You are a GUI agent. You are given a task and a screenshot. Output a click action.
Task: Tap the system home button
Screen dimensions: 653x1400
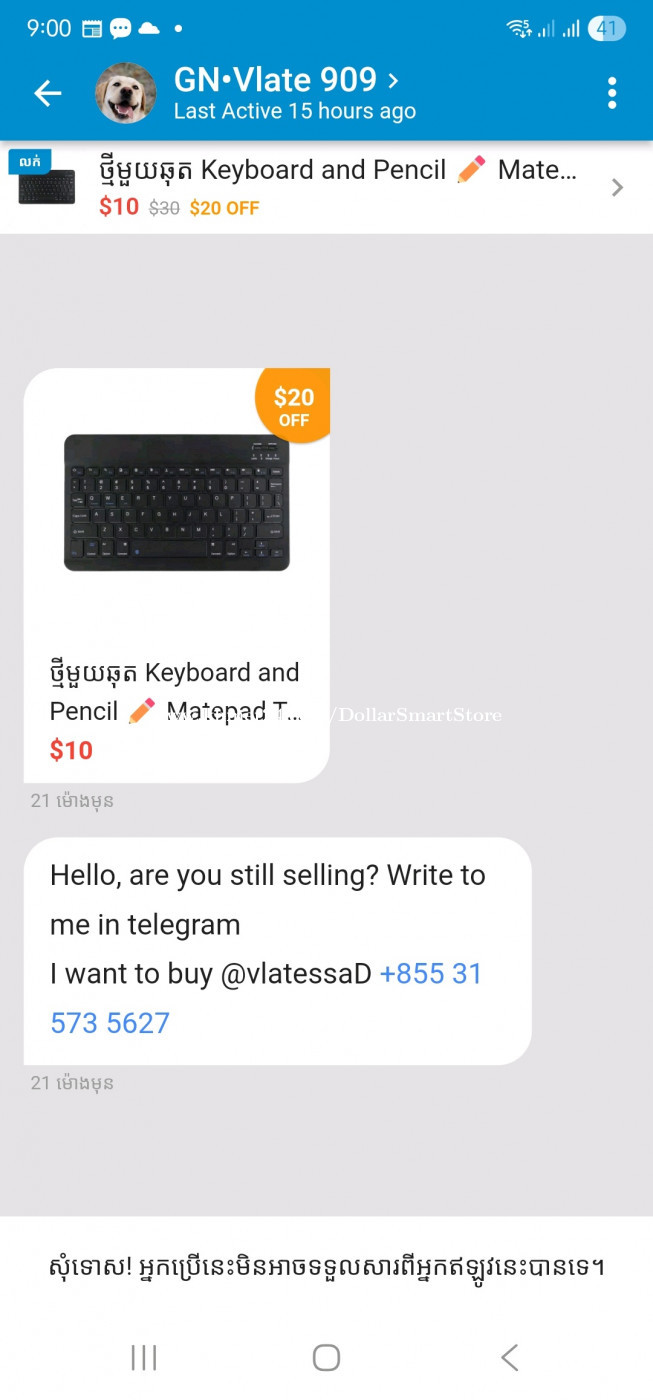pos(326,1357)
